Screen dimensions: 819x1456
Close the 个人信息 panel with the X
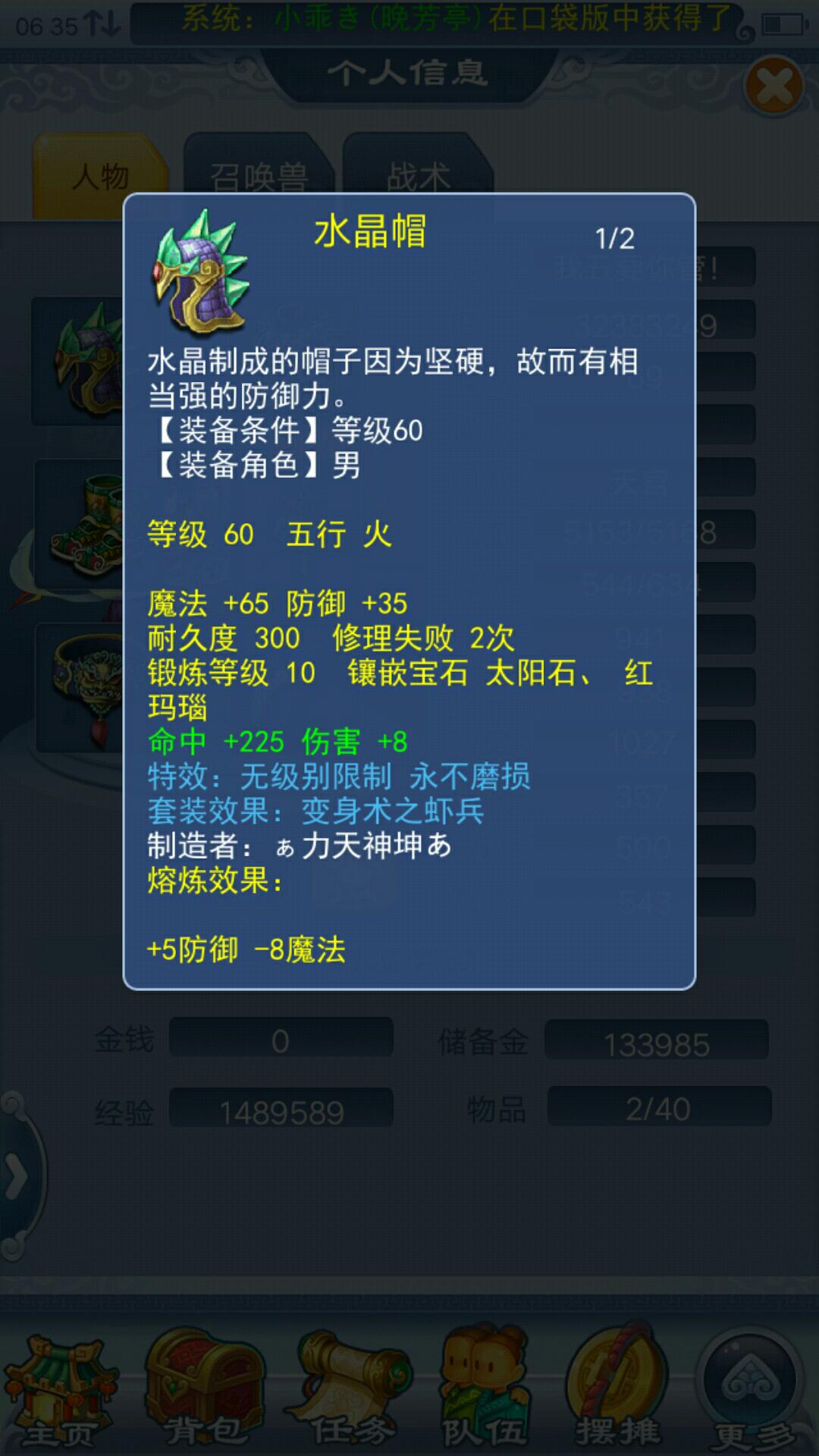[x=773, y=86]
